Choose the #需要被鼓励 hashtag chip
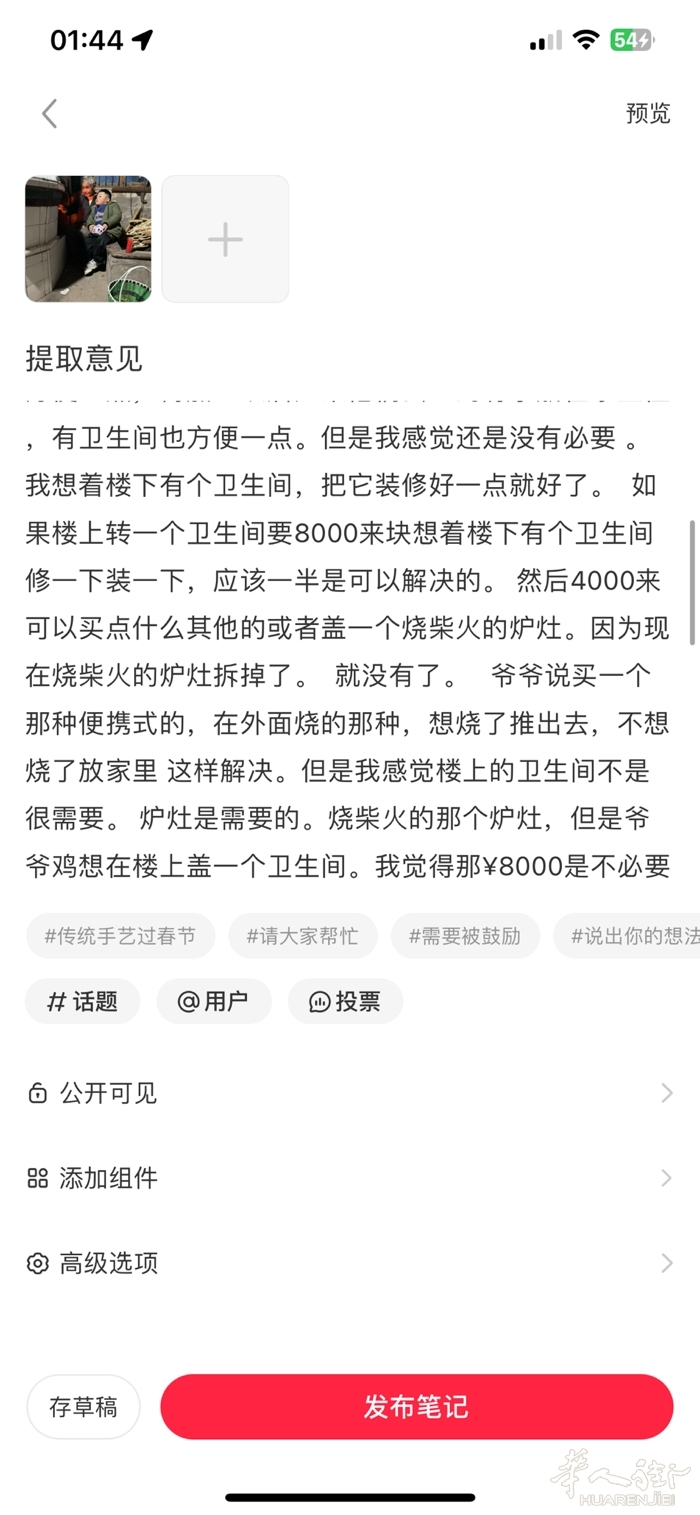 [465, 936]
